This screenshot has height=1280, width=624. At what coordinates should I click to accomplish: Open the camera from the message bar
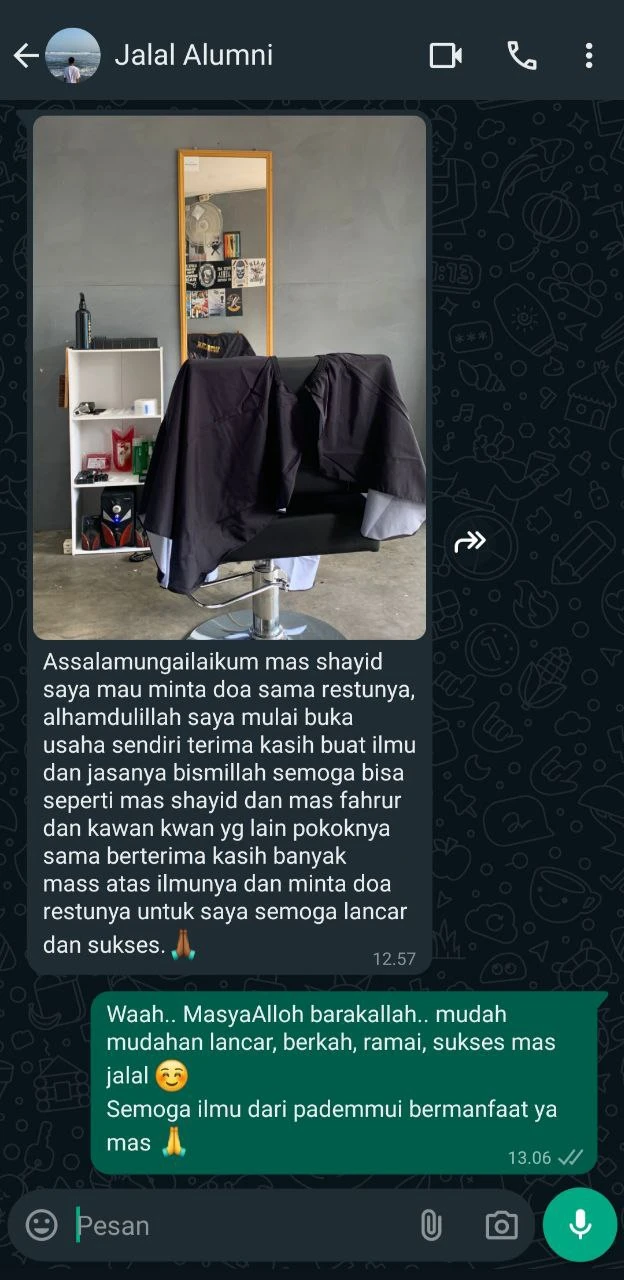pos(501,1225)
